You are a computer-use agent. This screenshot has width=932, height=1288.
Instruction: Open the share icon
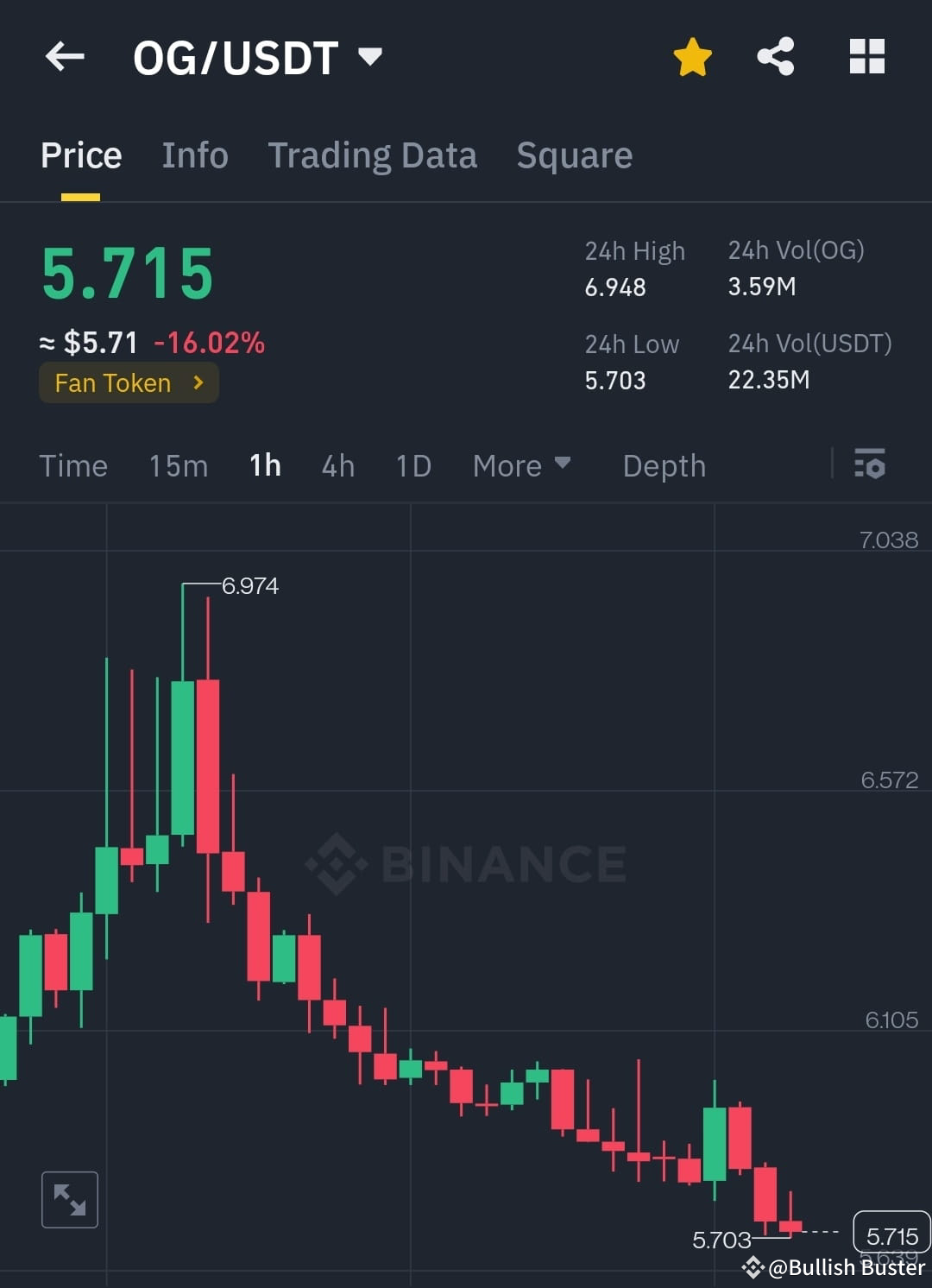click(776, 55)
